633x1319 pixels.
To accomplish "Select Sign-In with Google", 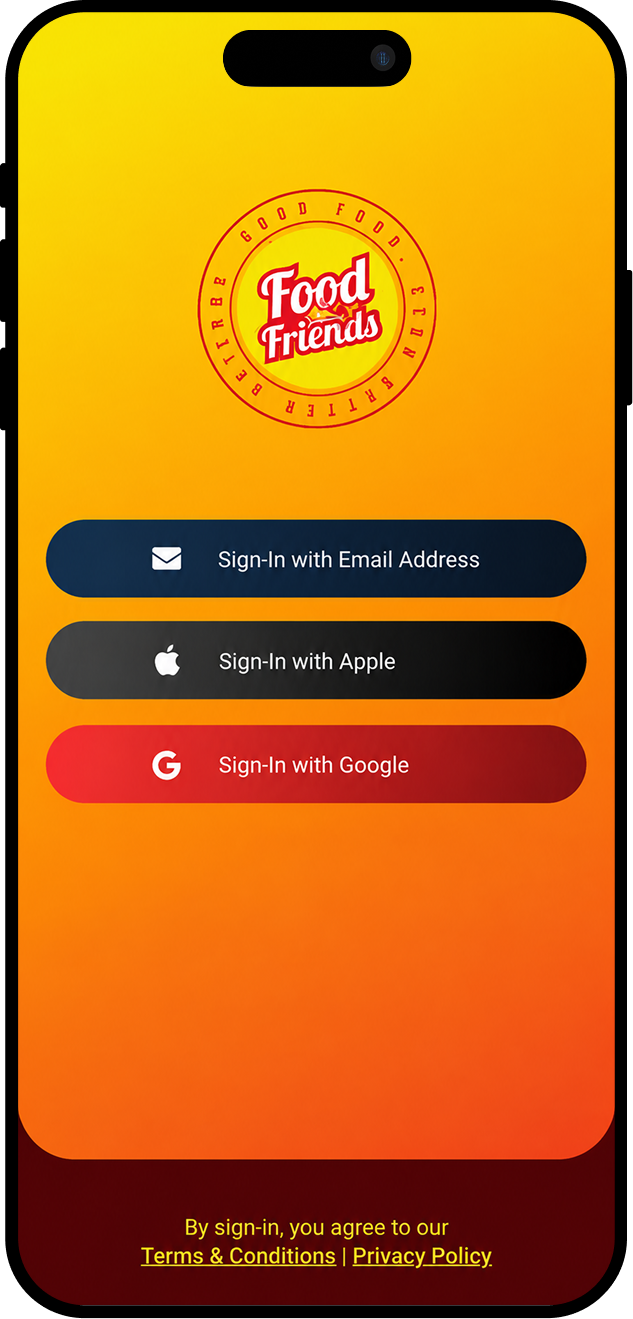I will [x=316, y=765].
